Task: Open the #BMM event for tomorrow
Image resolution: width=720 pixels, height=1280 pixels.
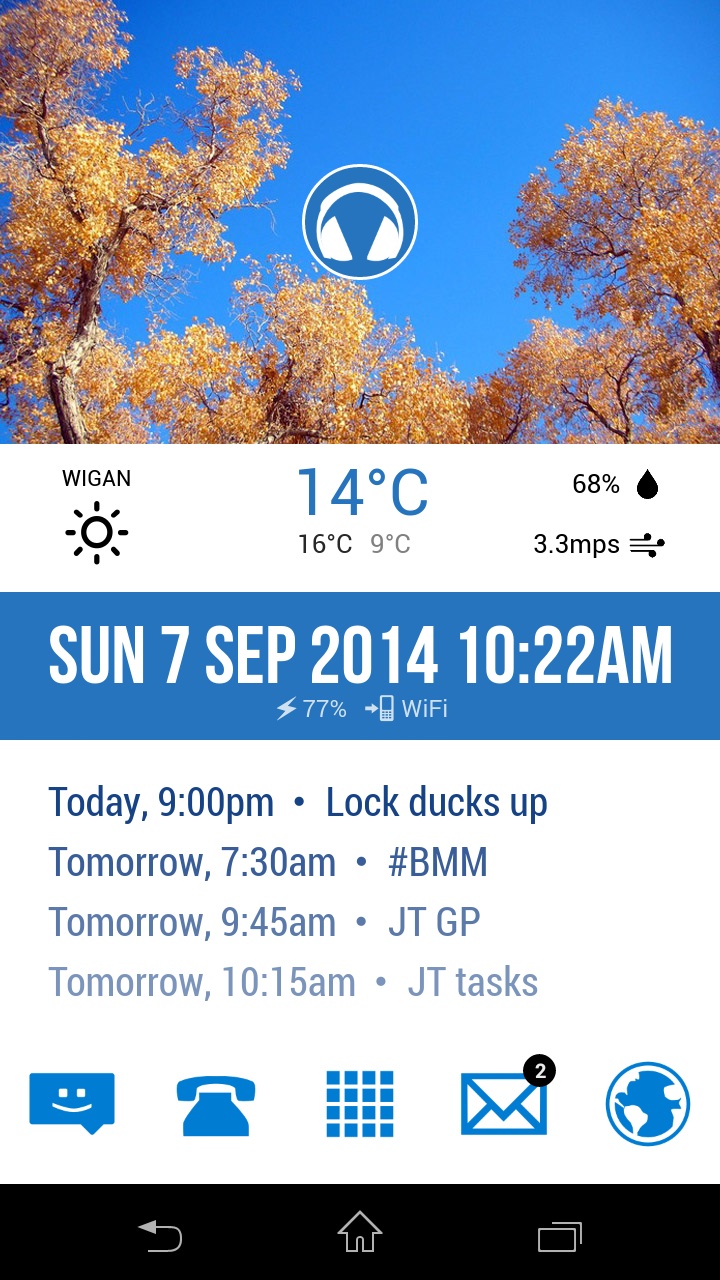Action: [x=268, y=862]
